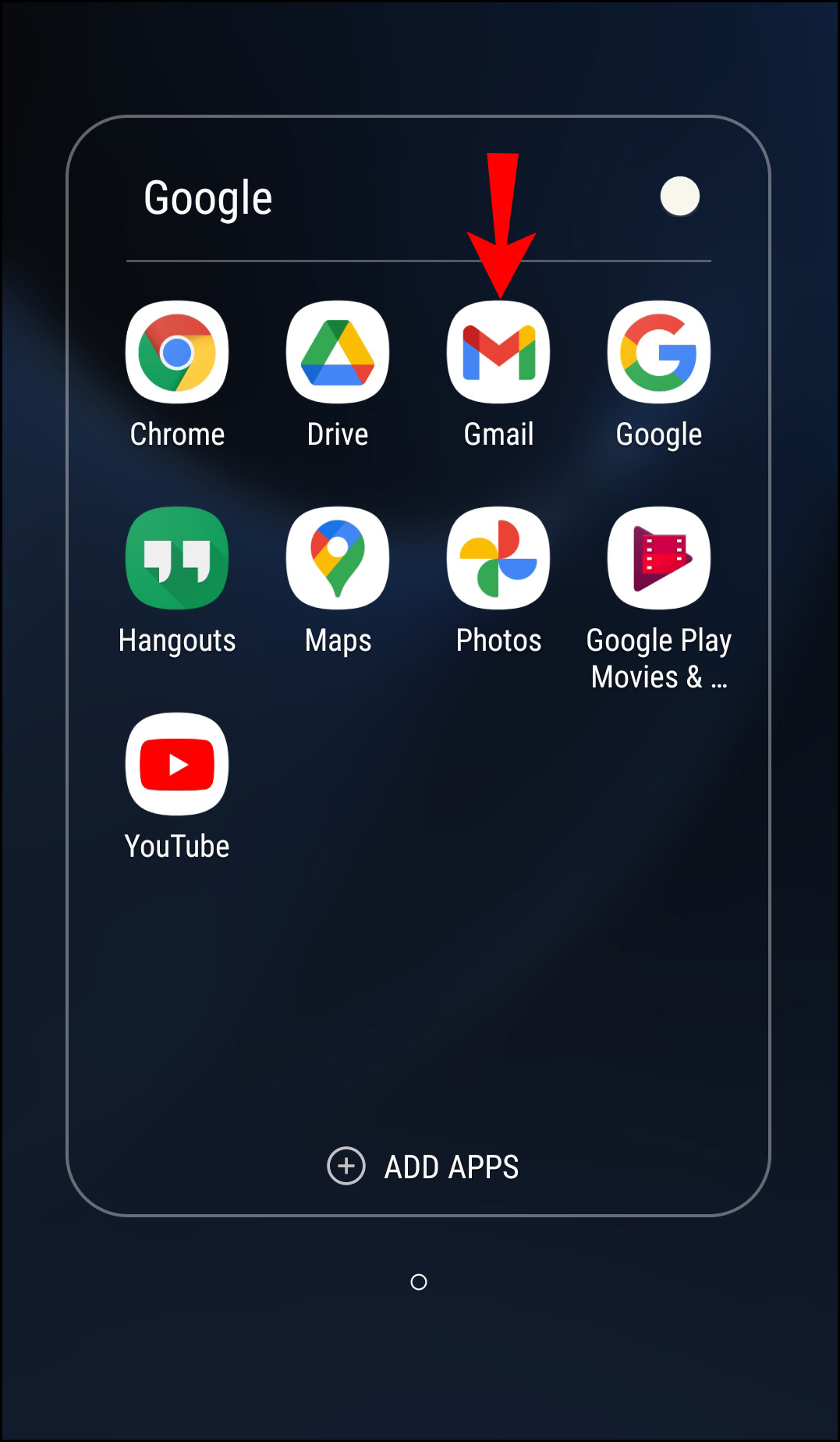Viewport: 840px width, 1442px height.
Task: Open Hangouts
Action: click(x=177, y=559)
